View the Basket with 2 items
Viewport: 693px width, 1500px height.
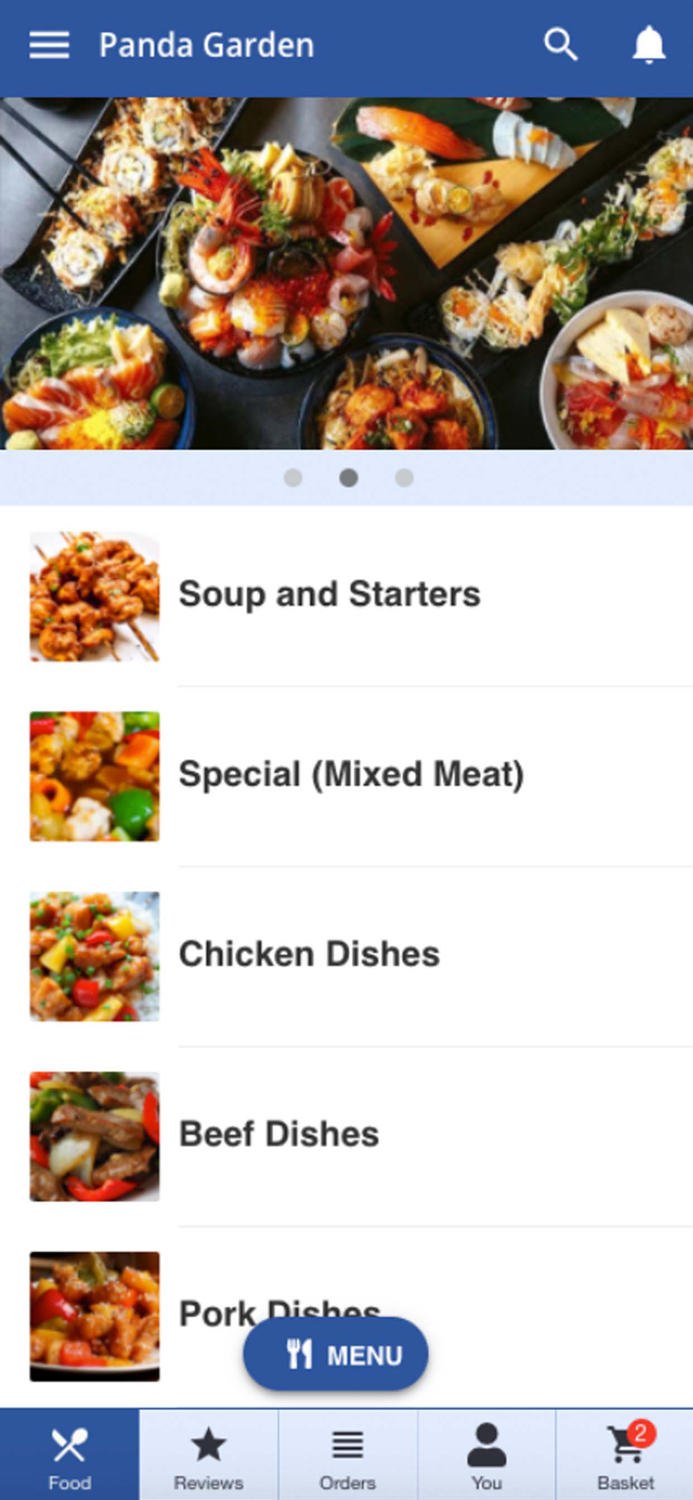click(x=625, y=1455)
